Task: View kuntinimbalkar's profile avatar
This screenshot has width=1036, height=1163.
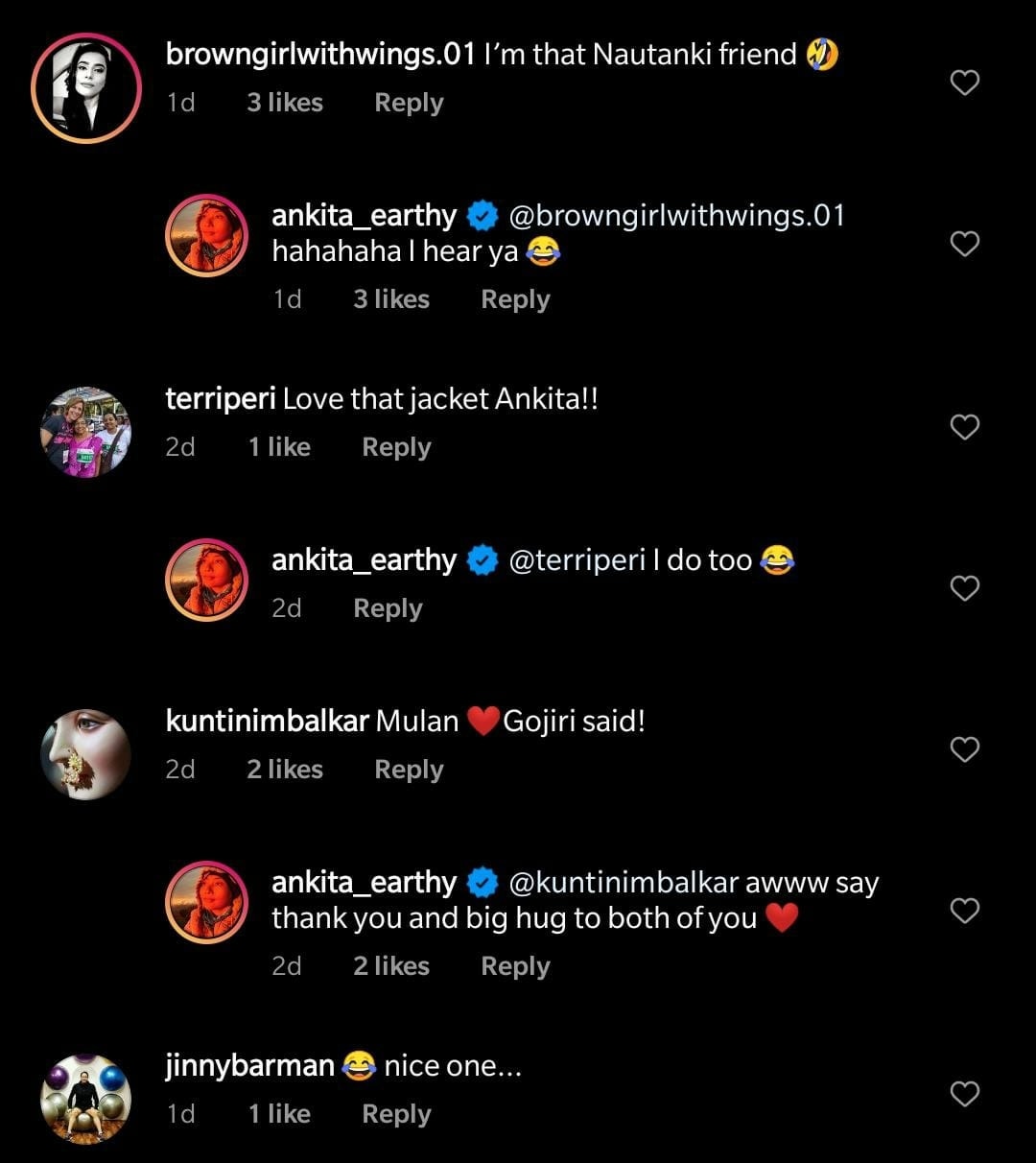Action: [86, 755]
